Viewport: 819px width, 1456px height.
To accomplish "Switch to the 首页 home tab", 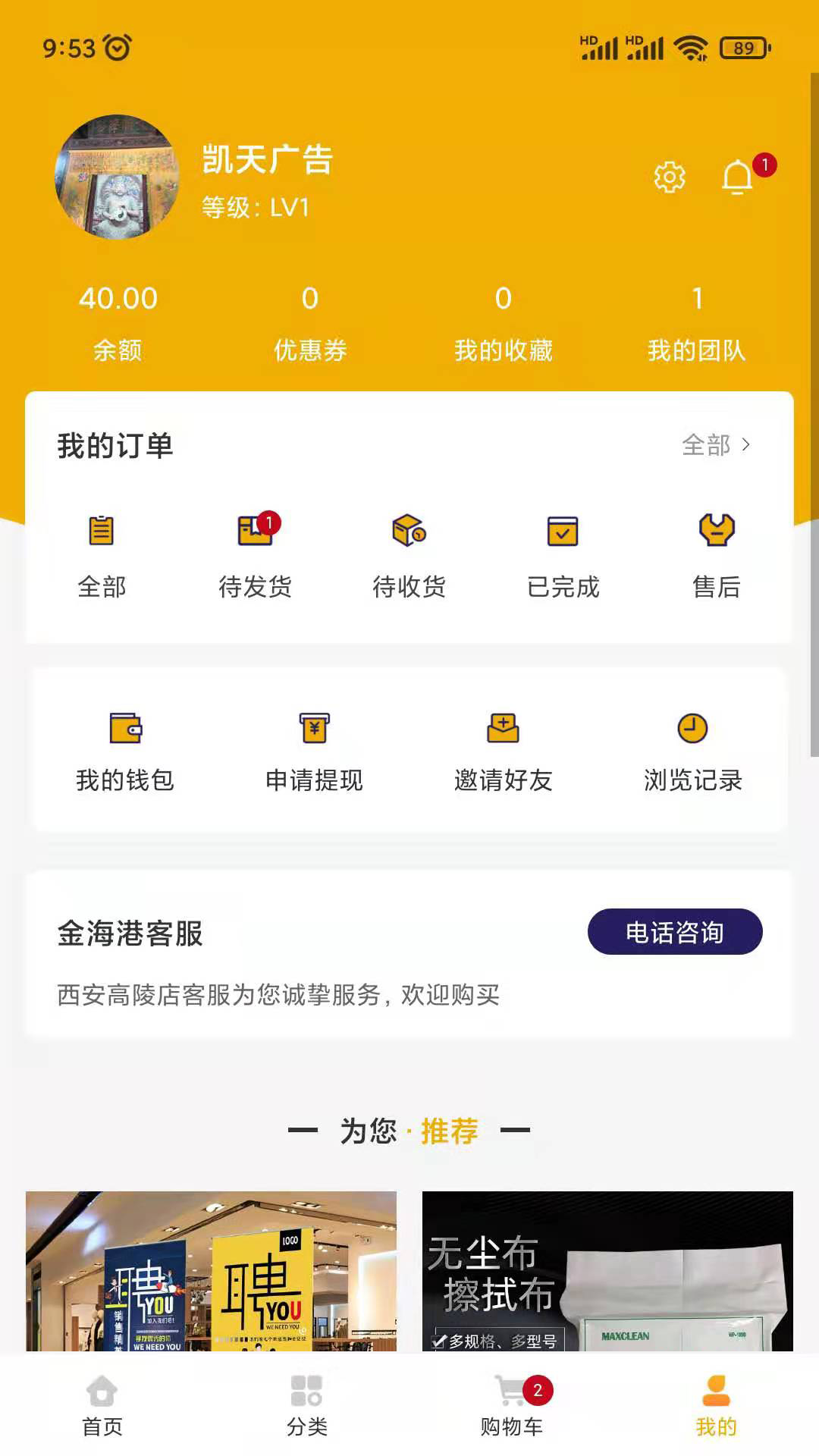I will [102, 1405].
